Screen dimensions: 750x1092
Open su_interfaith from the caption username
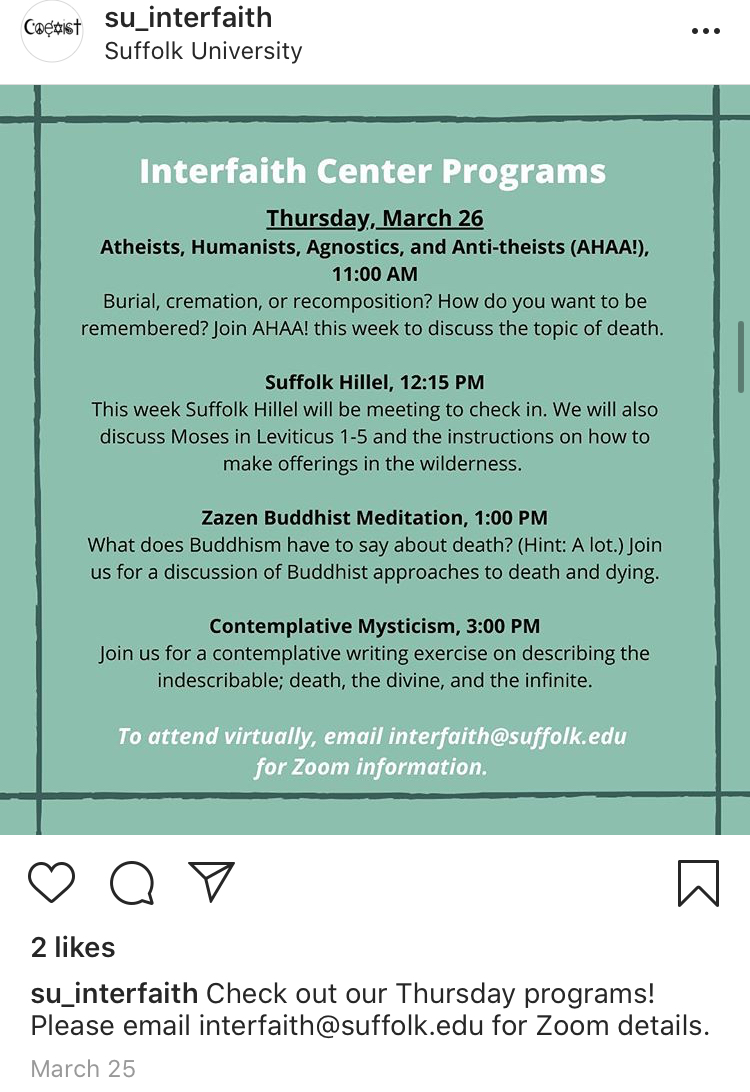(x=114, y=994)
